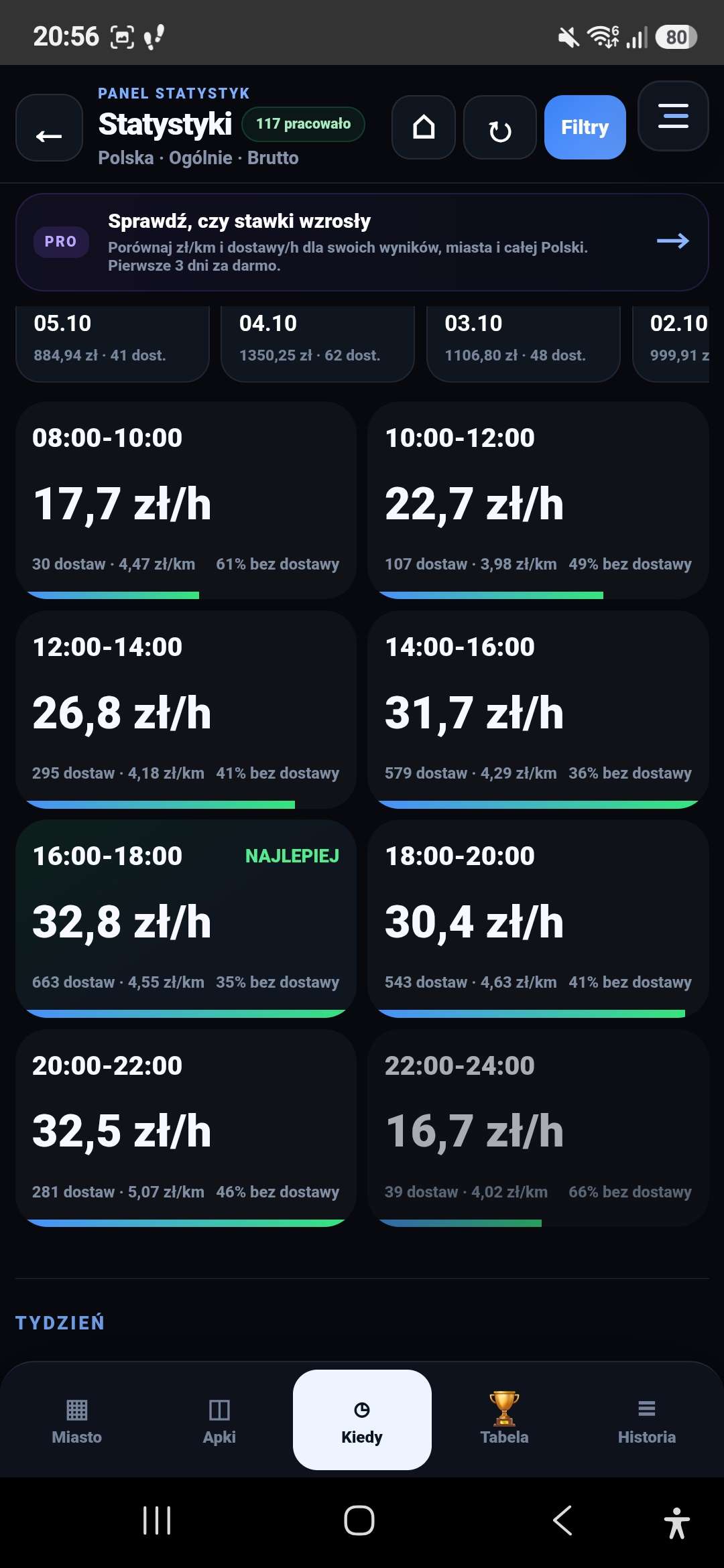Switch to the Miasto tab
The image size is (724, 1568).
77,1421
